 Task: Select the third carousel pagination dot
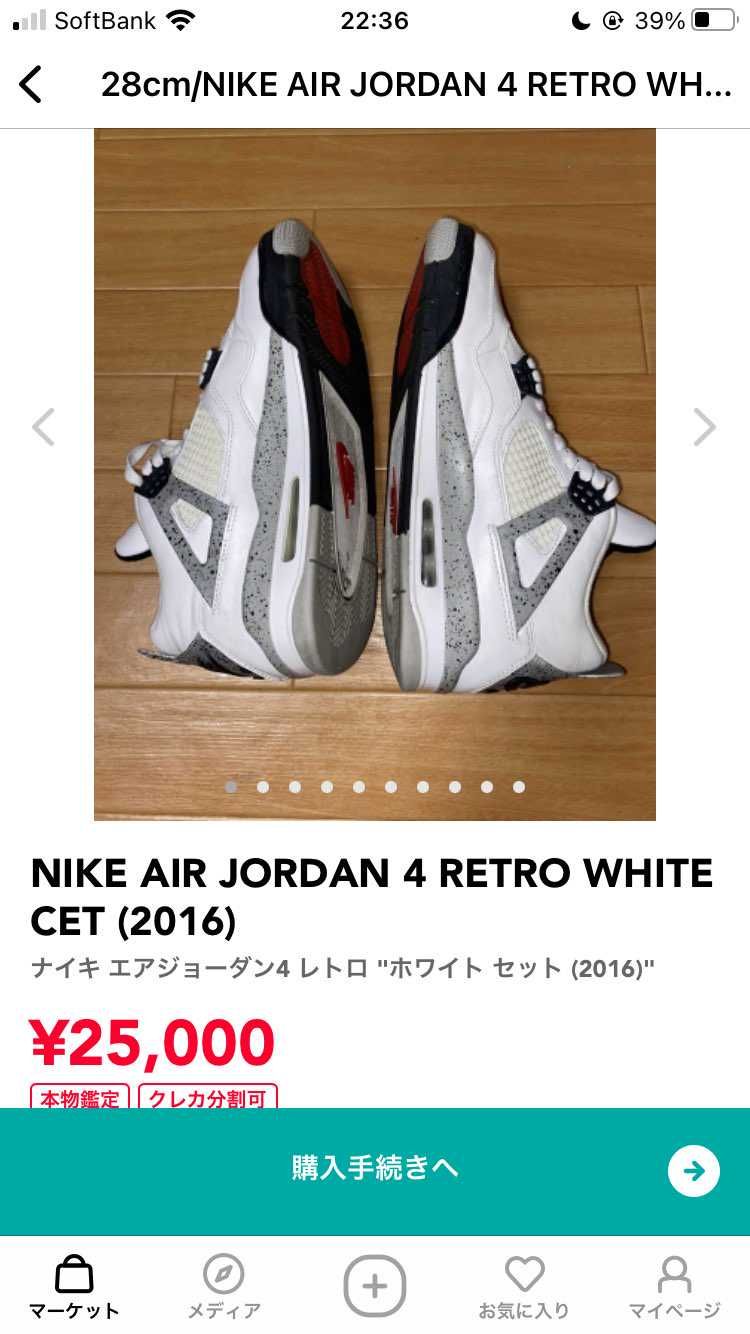294,787
